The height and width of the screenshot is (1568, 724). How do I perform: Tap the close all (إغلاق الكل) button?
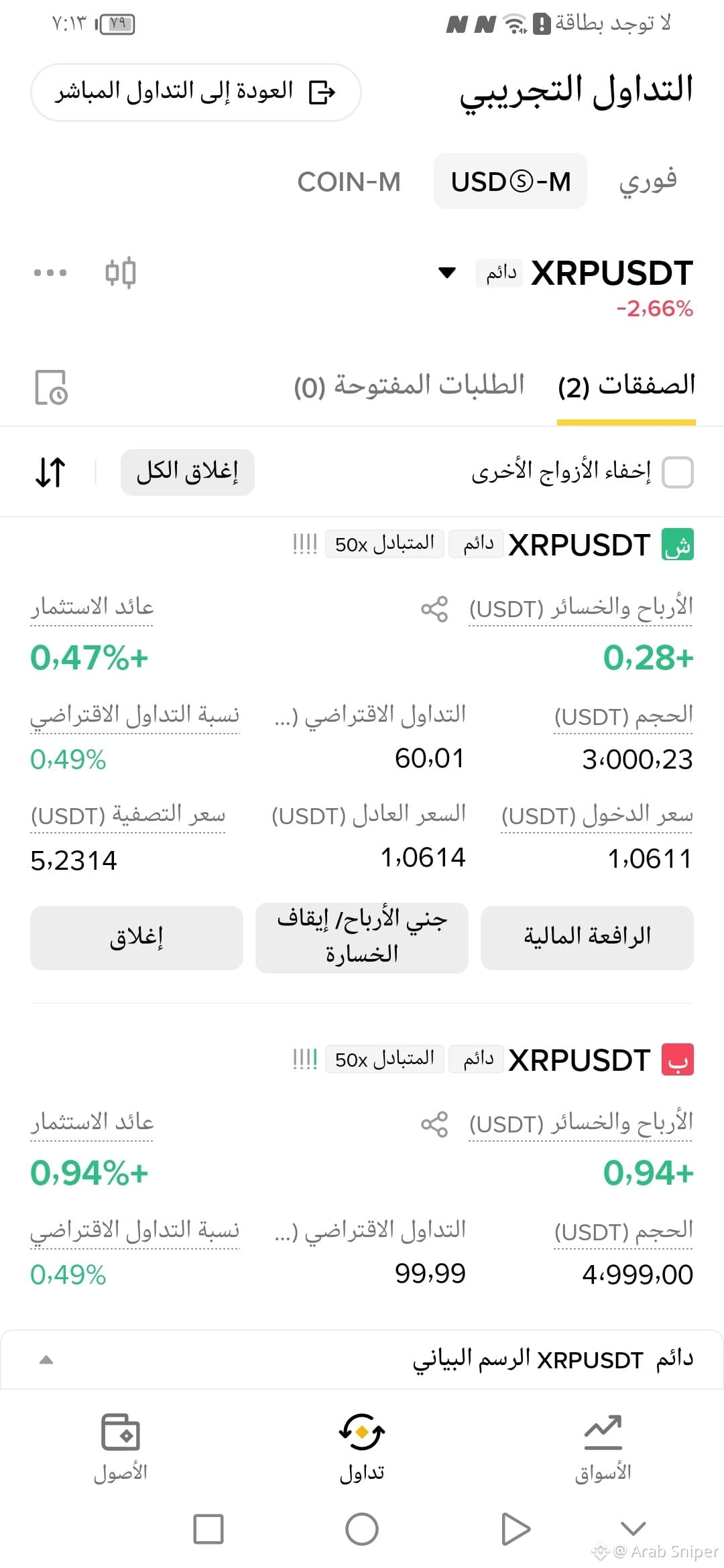(x=188, y=472)
